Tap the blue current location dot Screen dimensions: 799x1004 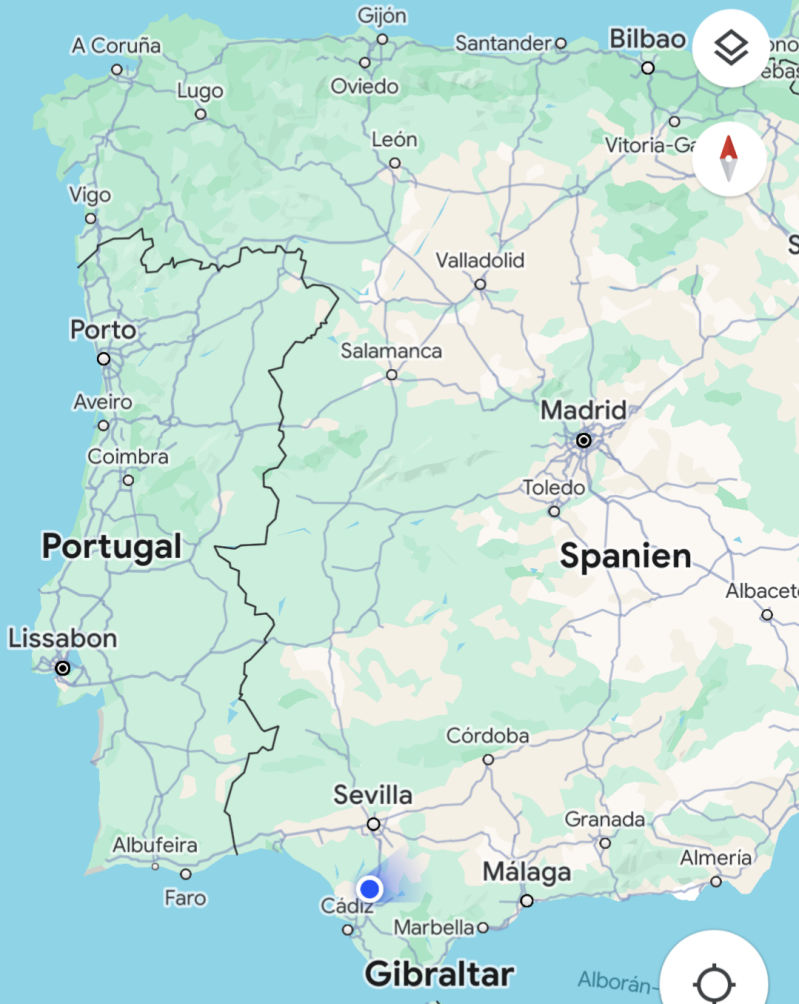pos(370,888)
